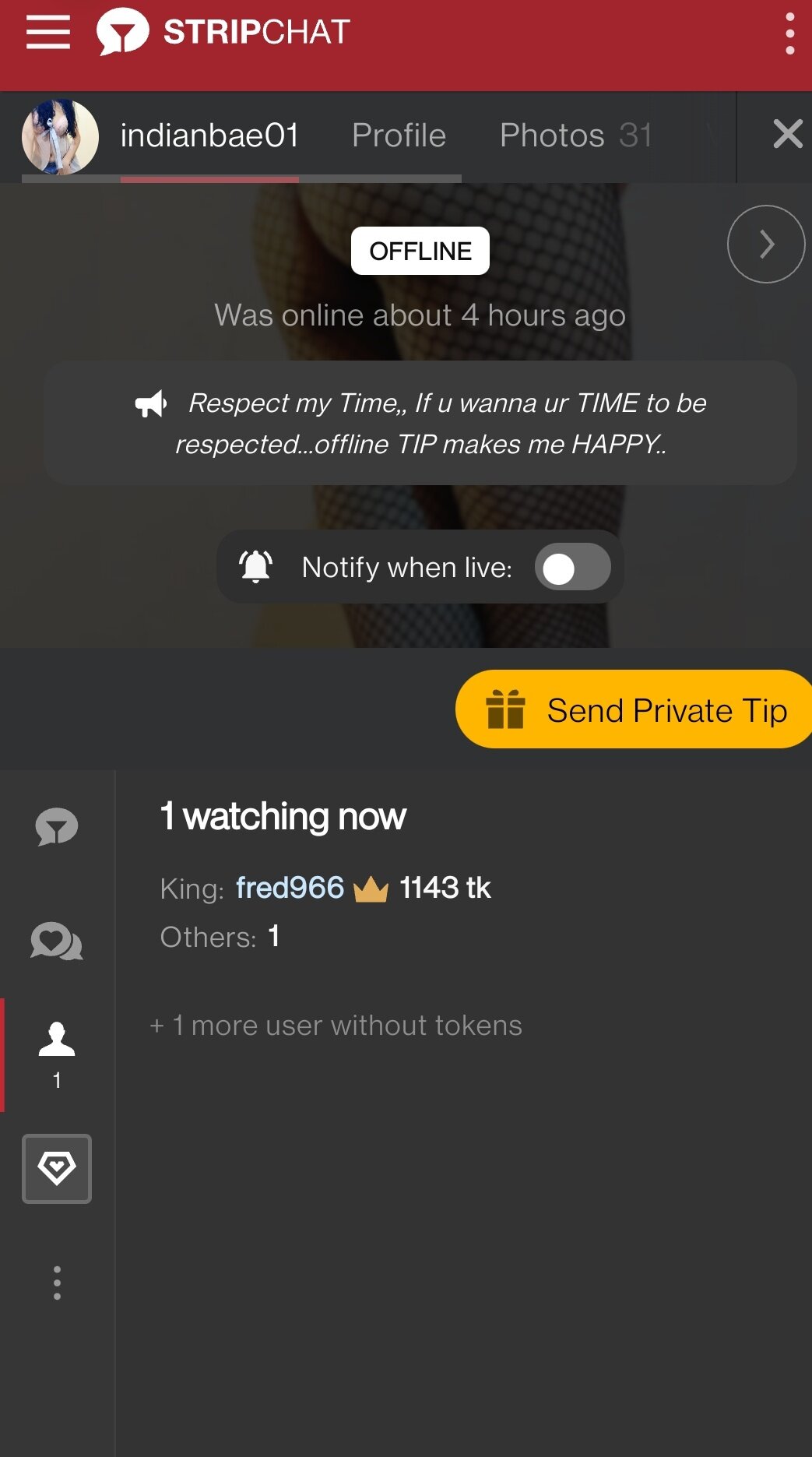Open the public chat sidebar icon
The width and height of the screenshot is (812, 1457).
[x=57, y=826]
